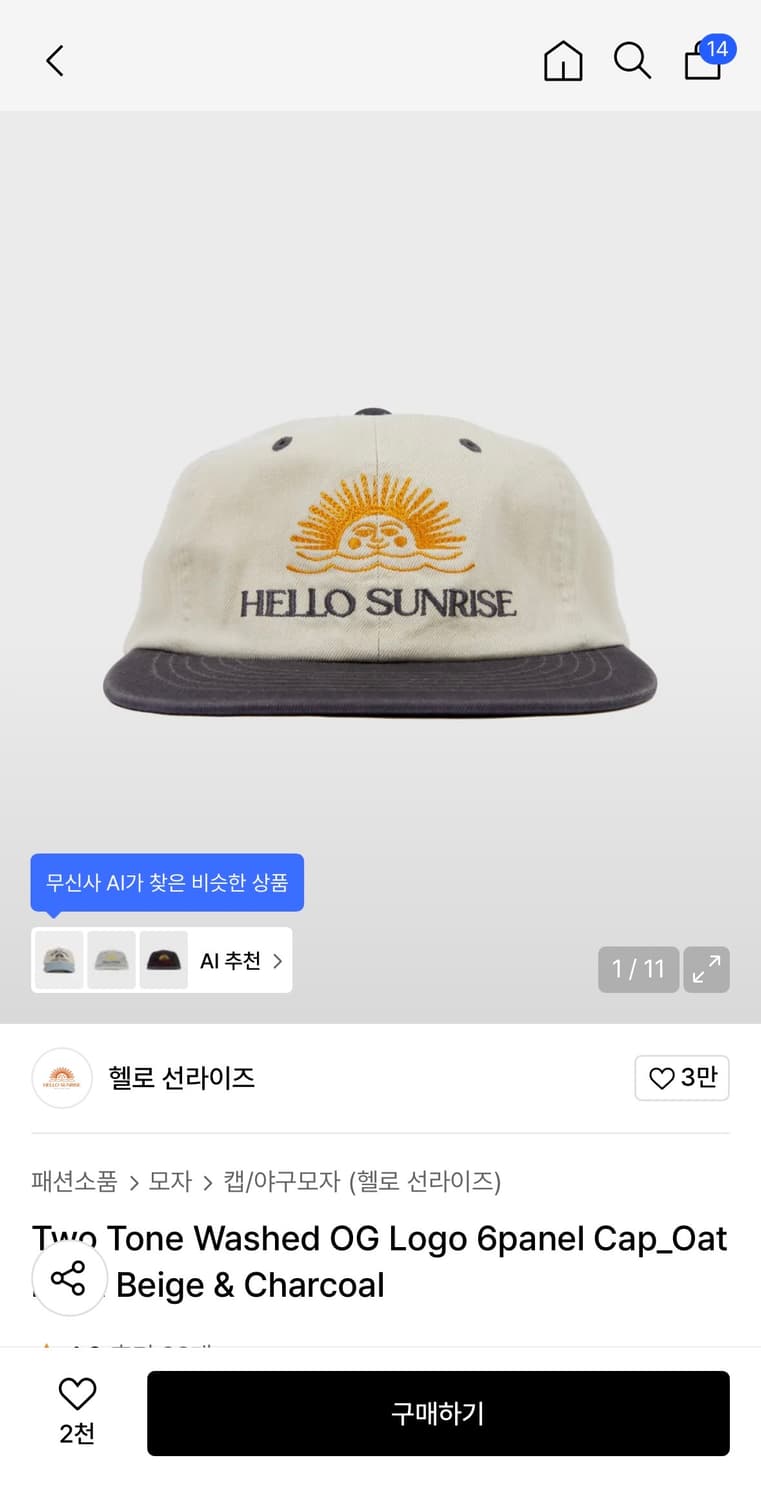Select the black cap AI recommendation thumbnail
The height and width of the screenshot is (1500, 761).
pos(164,959)
